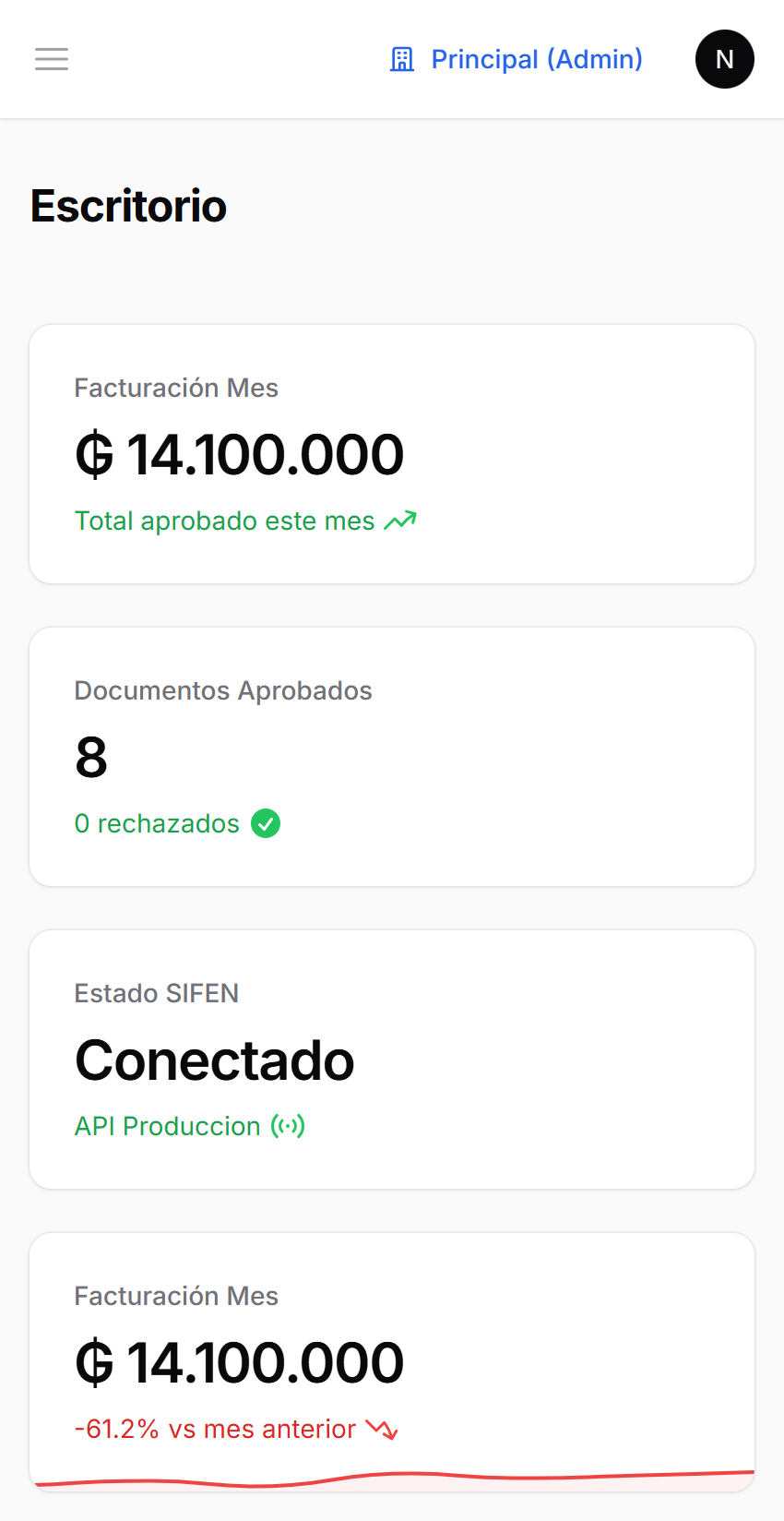Select the red downward trend arrow icon
784x1521 pixels.
[382, 1429]
